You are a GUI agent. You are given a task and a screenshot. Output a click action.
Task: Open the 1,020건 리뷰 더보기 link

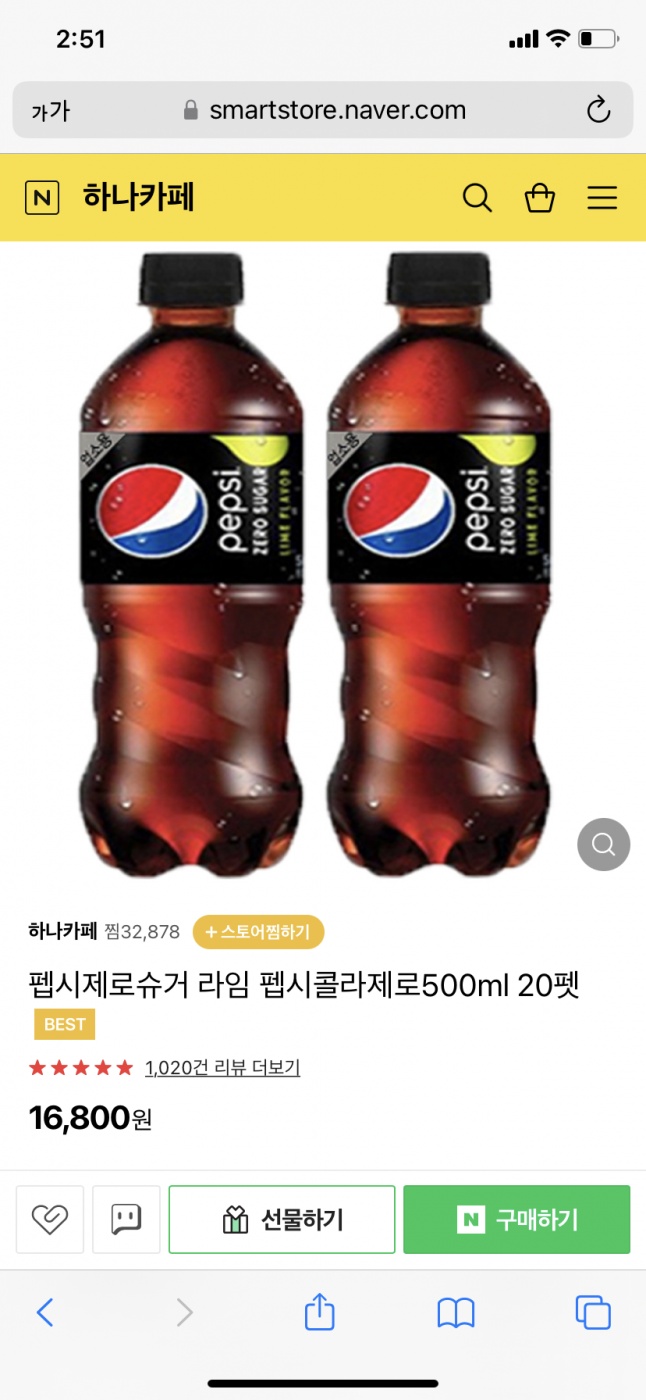click(222, 1068)
